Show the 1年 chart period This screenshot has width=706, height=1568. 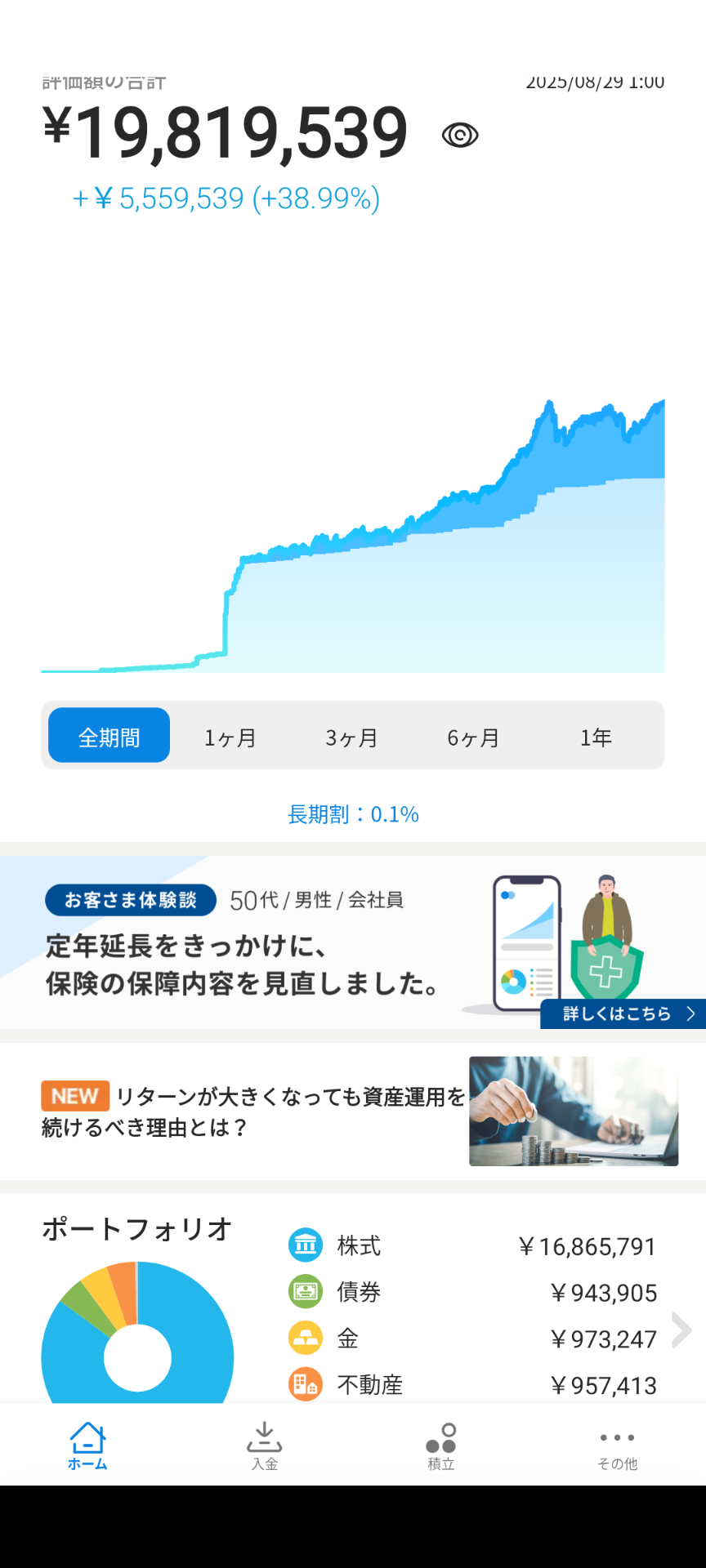coord(596,737)
